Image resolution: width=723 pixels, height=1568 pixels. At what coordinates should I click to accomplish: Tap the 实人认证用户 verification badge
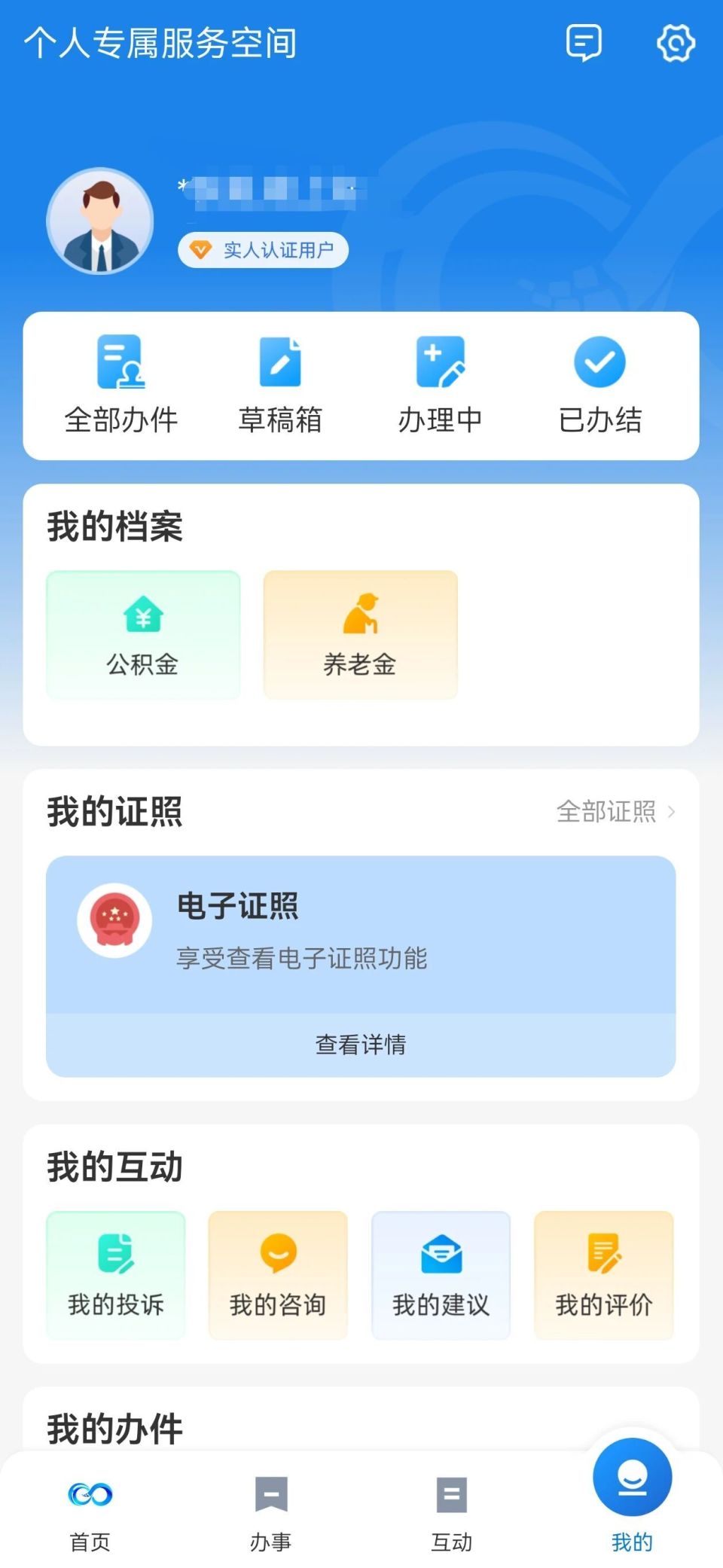point(262,249)
